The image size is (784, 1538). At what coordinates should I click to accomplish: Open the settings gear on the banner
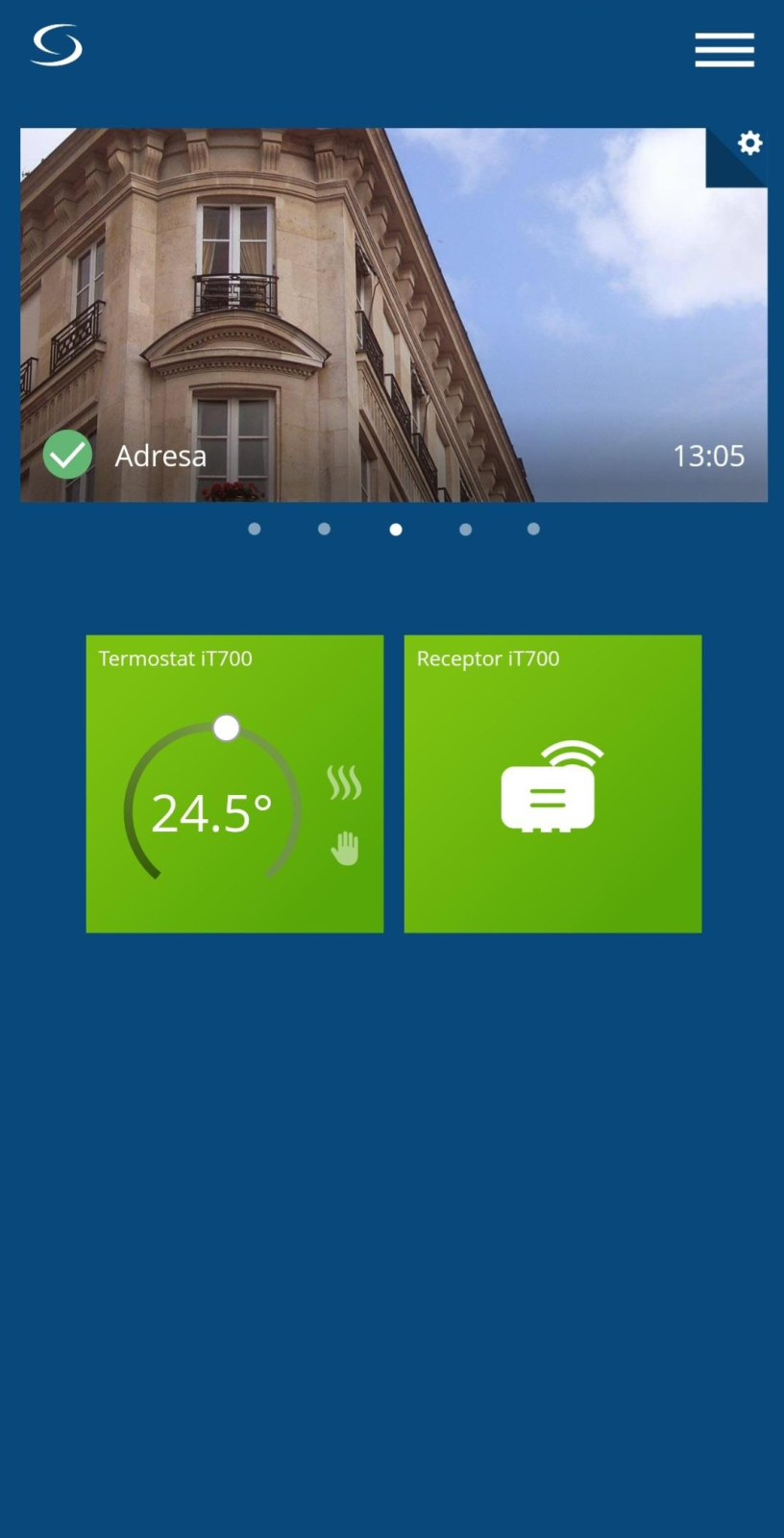(749, 144)
